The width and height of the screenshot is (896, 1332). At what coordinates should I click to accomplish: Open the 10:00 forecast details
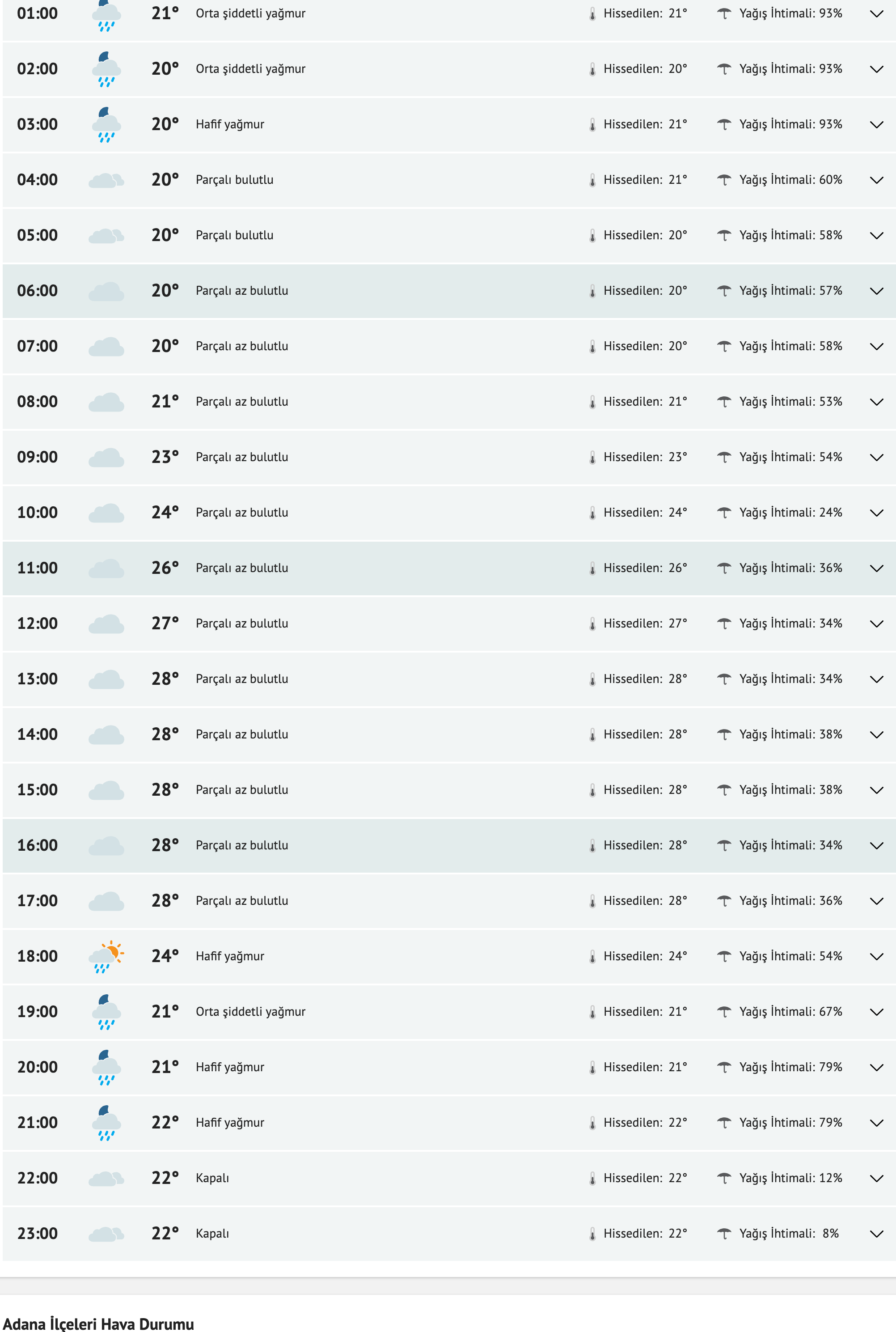[x=876, y=513]
